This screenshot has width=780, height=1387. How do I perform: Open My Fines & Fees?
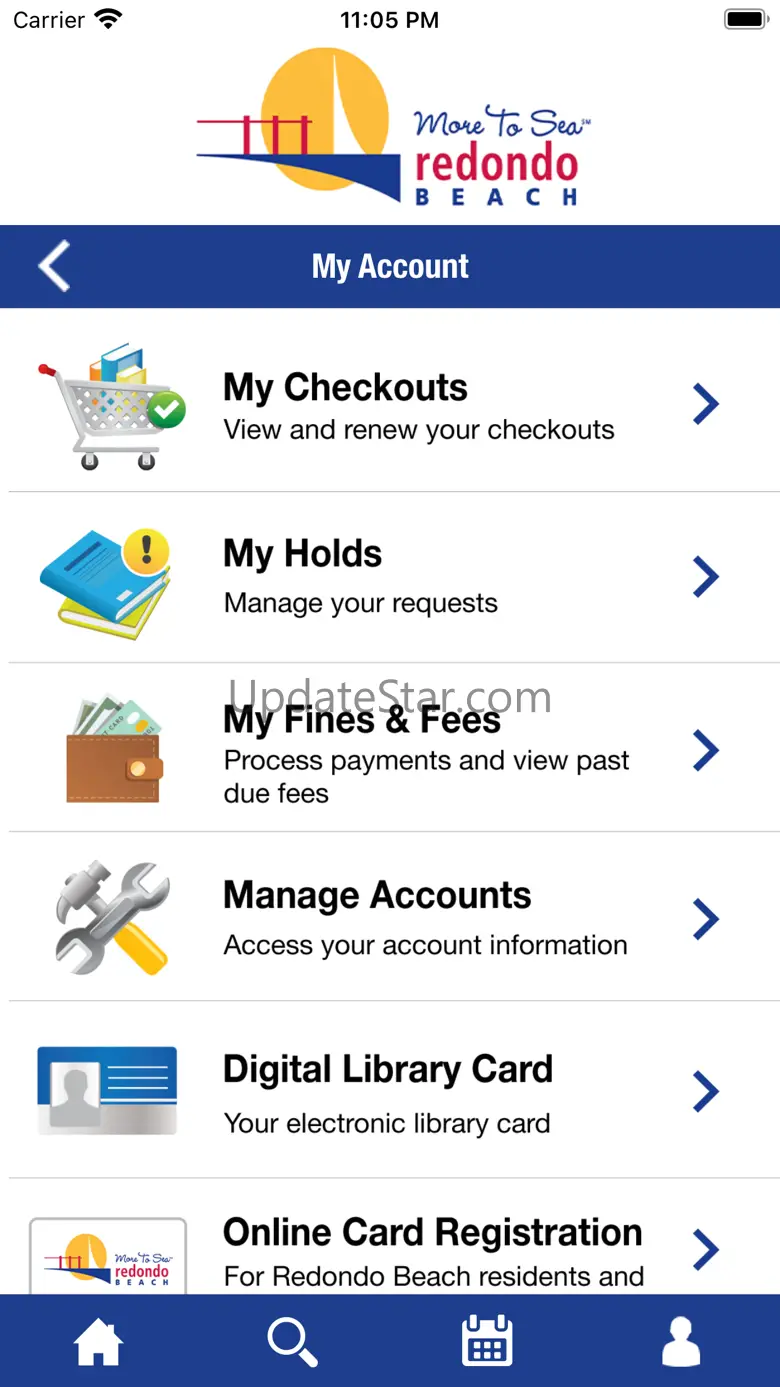390,749
